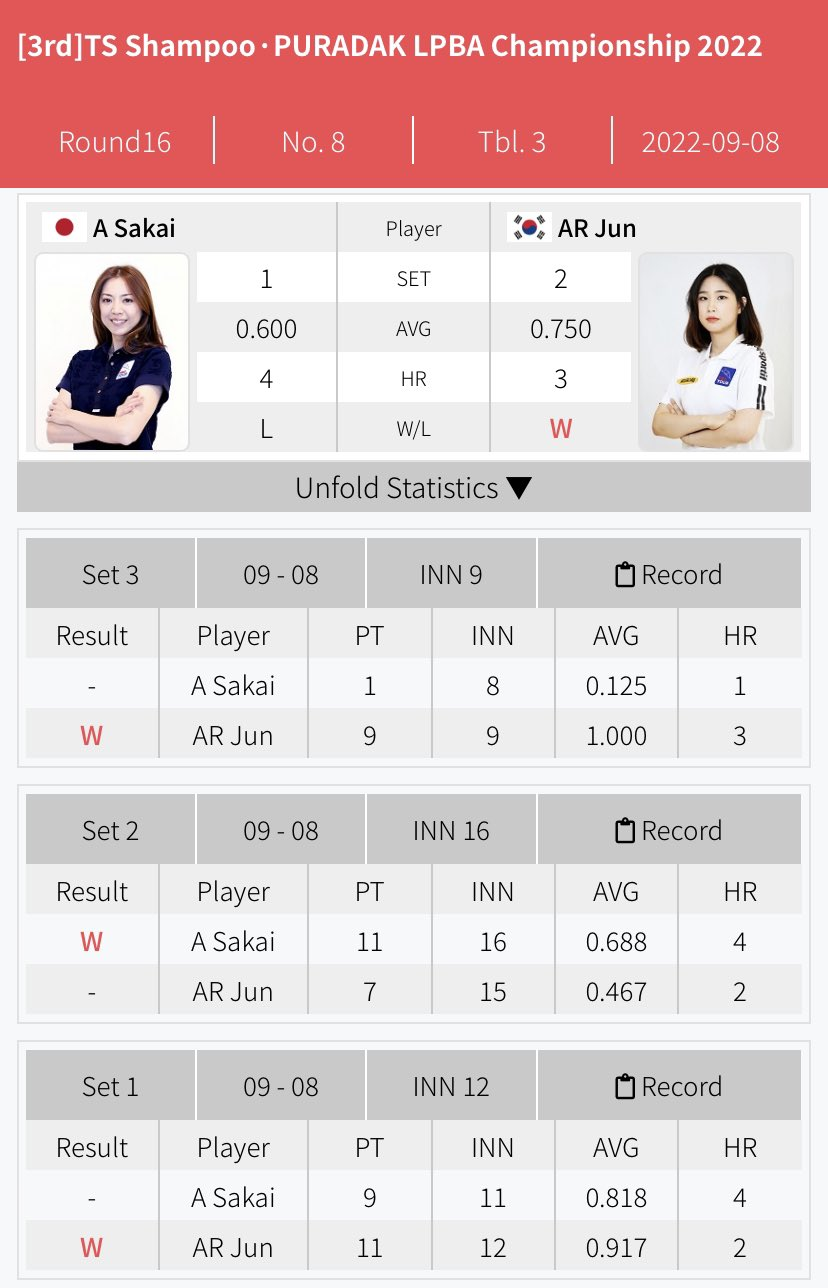Image resolution: width=828 pixels, height=1288 pixels.
Task: Open the Record for Set 3
Action: click(x=668, y=575)
